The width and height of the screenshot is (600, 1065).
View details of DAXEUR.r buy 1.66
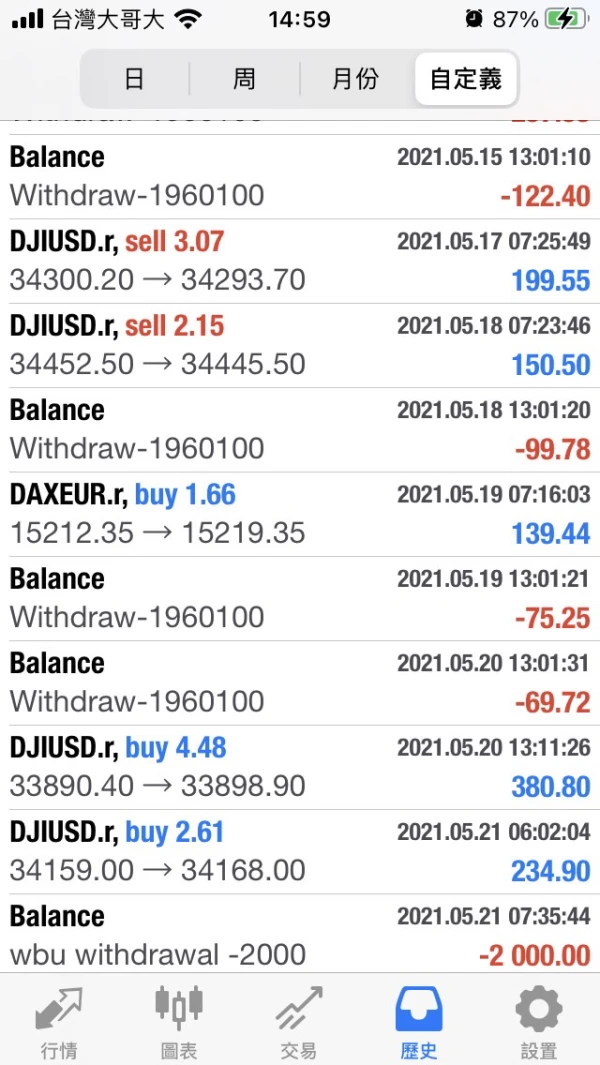point(300,514)
